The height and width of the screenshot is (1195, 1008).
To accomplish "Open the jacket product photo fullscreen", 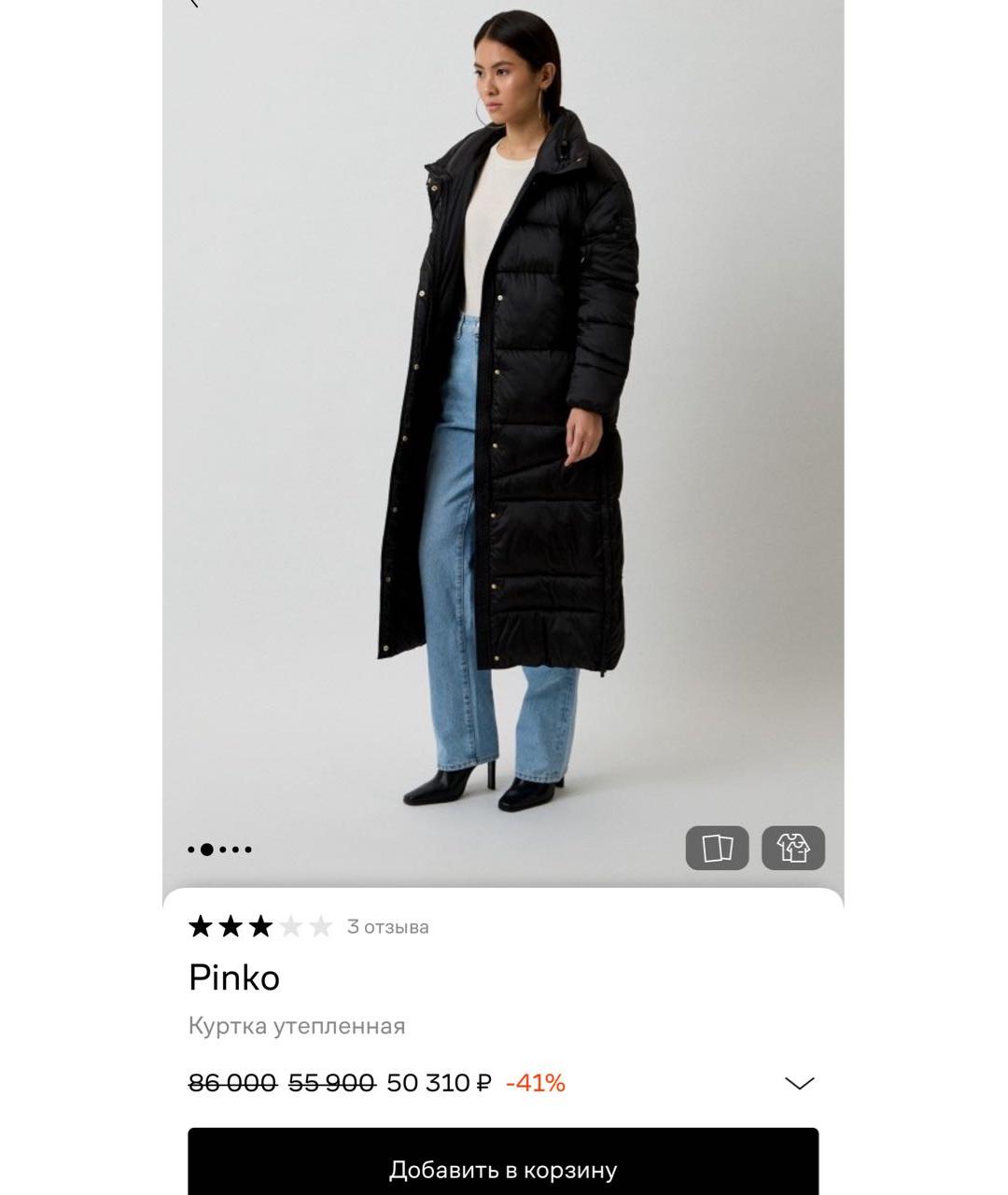I will [x=503, y=420].
